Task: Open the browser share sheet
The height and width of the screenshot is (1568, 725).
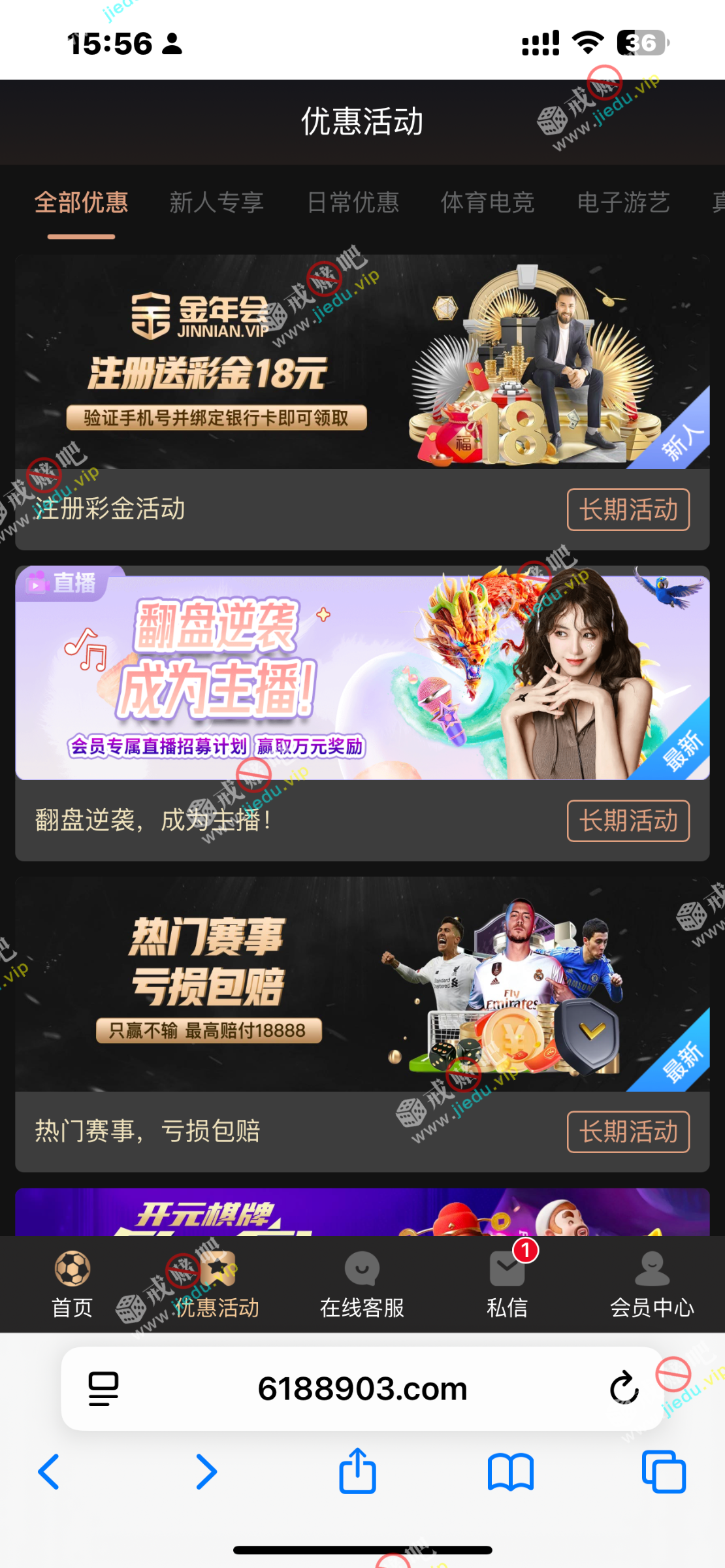Action: point(357,1472)
